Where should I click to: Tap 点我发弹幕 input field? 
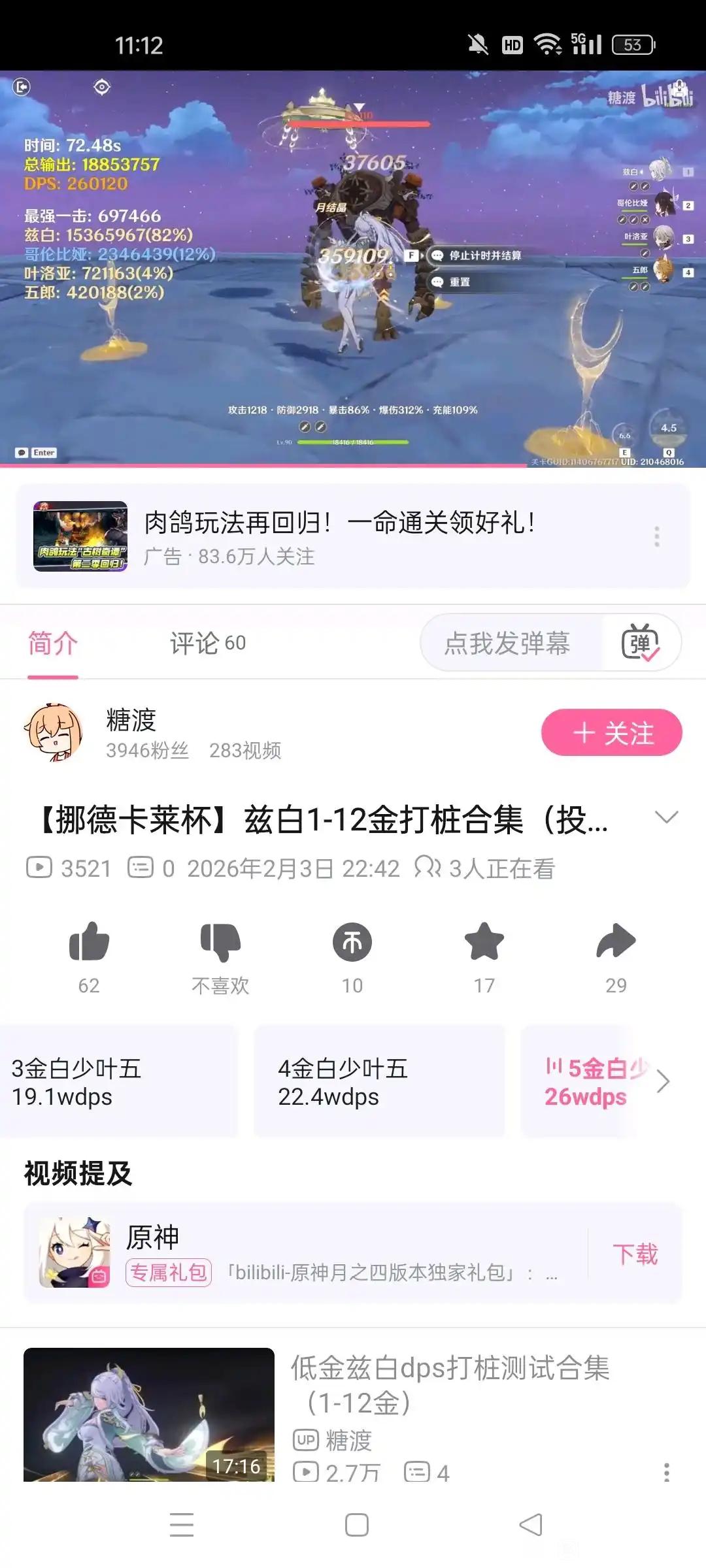[x=508, y=644]
